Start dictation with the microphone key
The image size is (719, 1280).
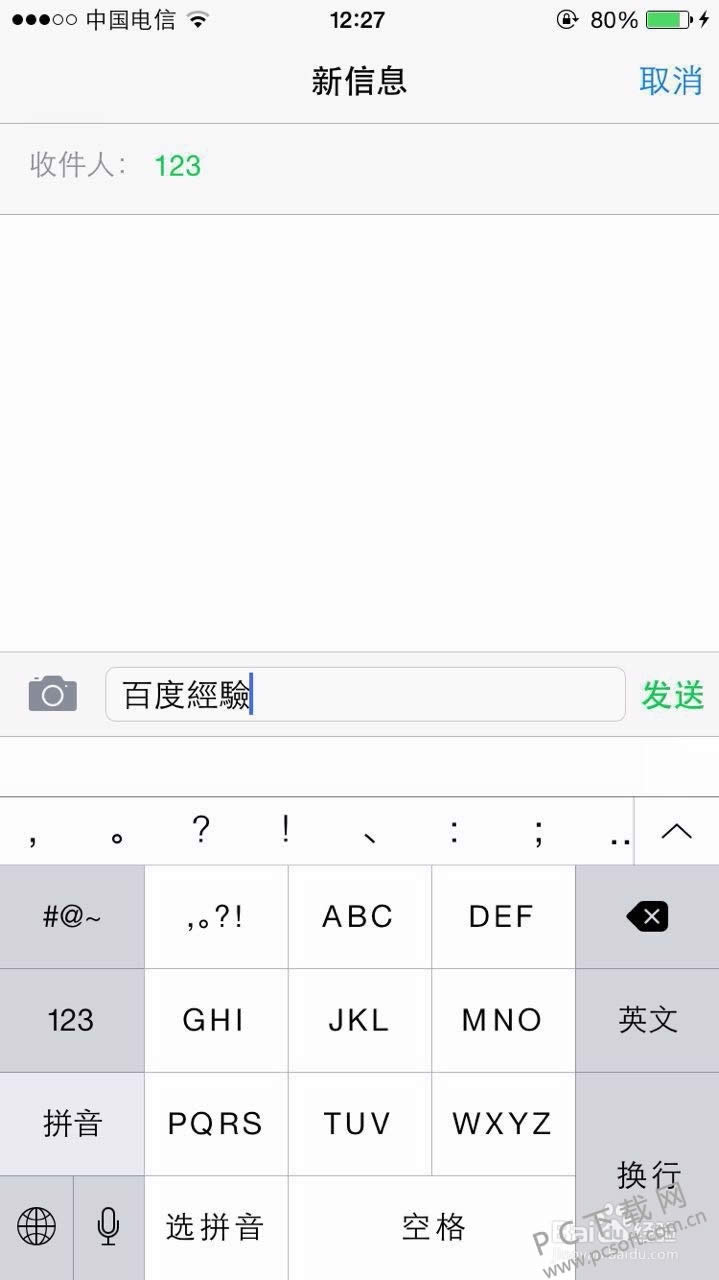click(x=109, y=1227)
